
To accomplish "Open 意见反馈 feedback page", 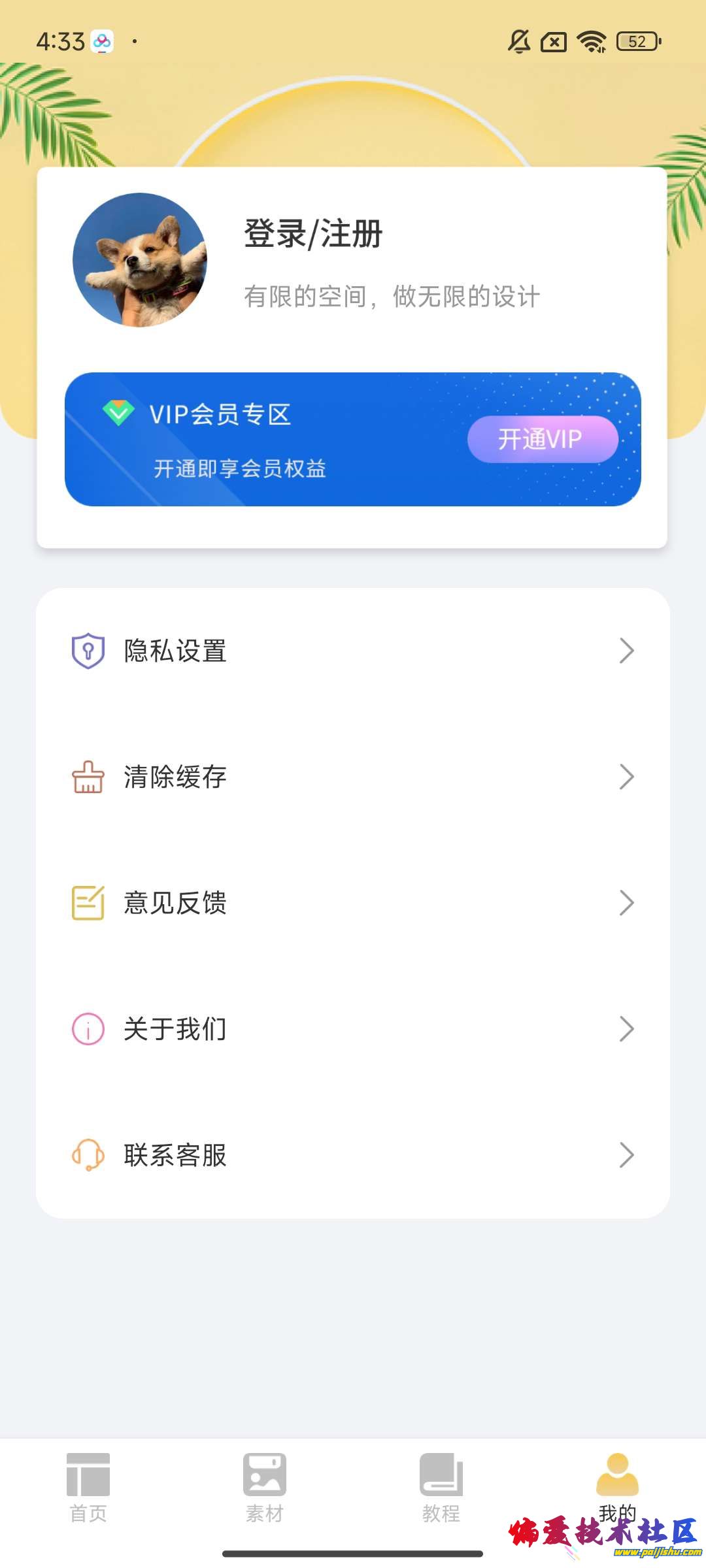I will (352, 903).
